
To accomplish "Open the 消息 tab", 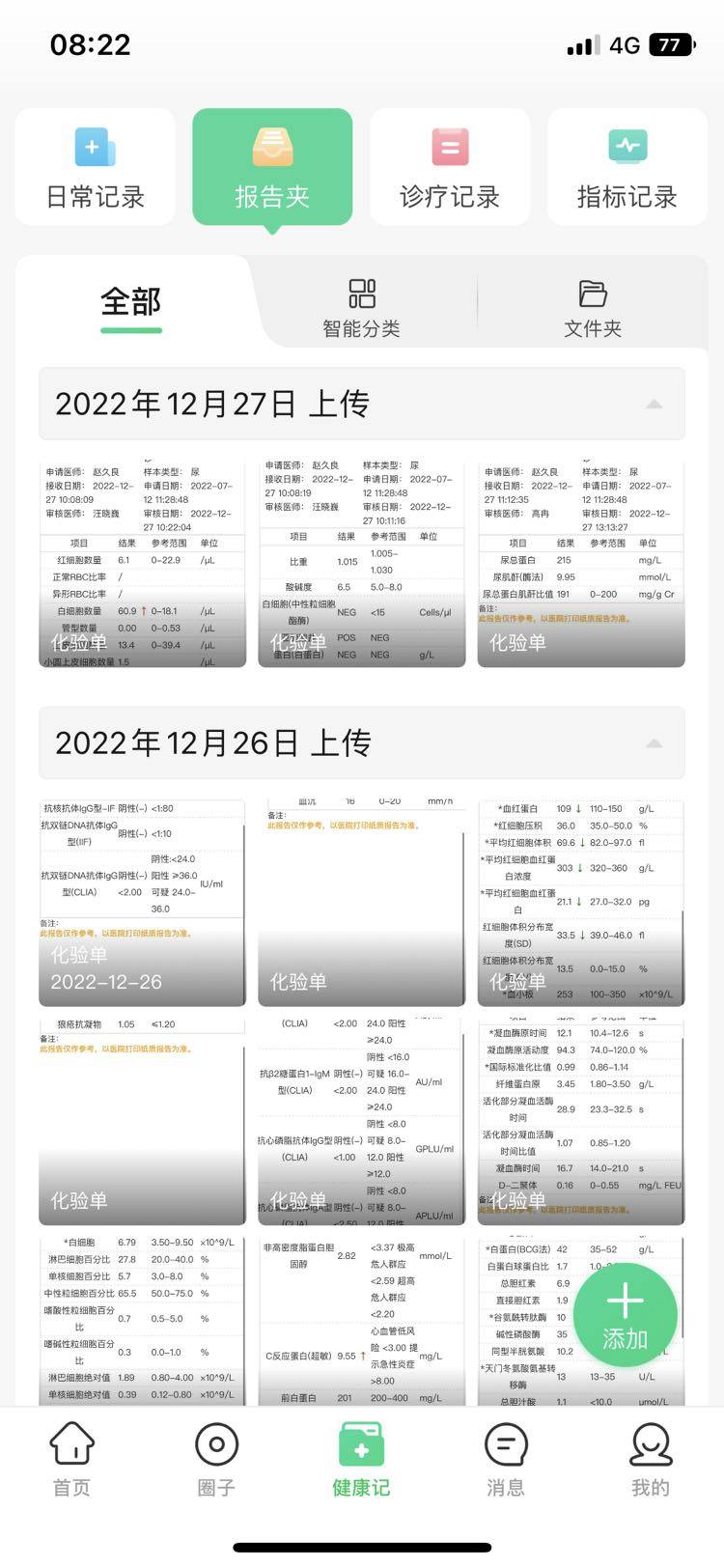I will (505, 1460).
